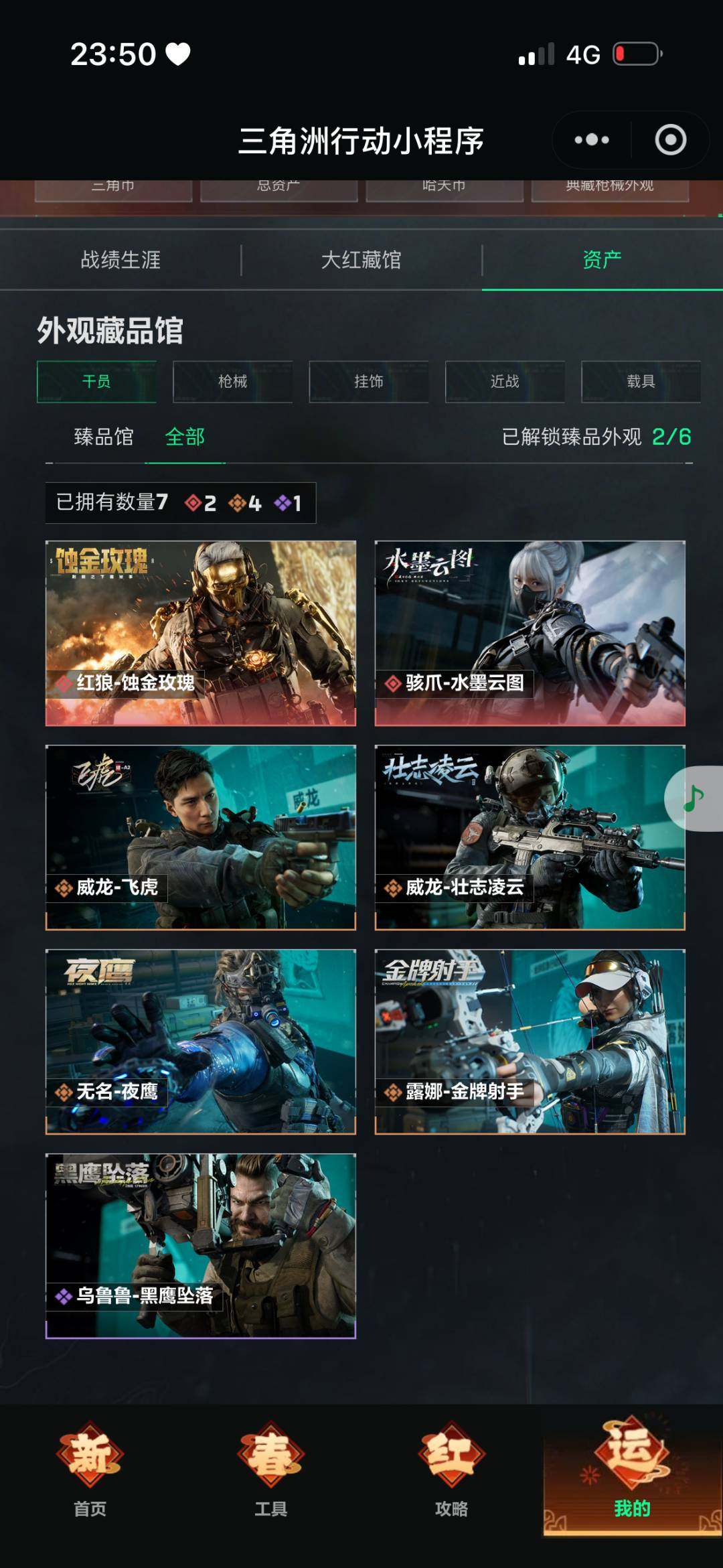Screen dimensions: 723x1568
Task: Switch to the 大红藏馆 tab
Action: tap(361, 262)
